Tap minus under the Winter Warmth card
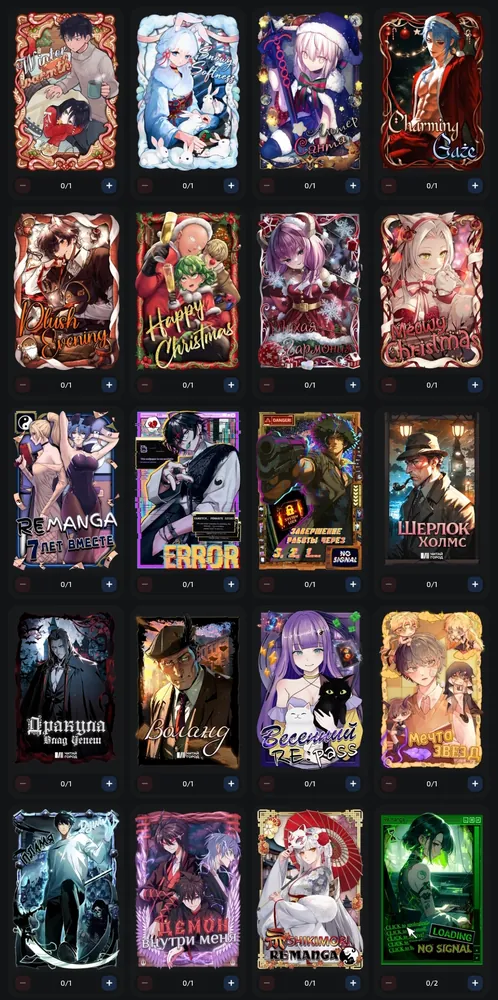The width and height of the screenshot is (498, 1000). click(23, 186)
